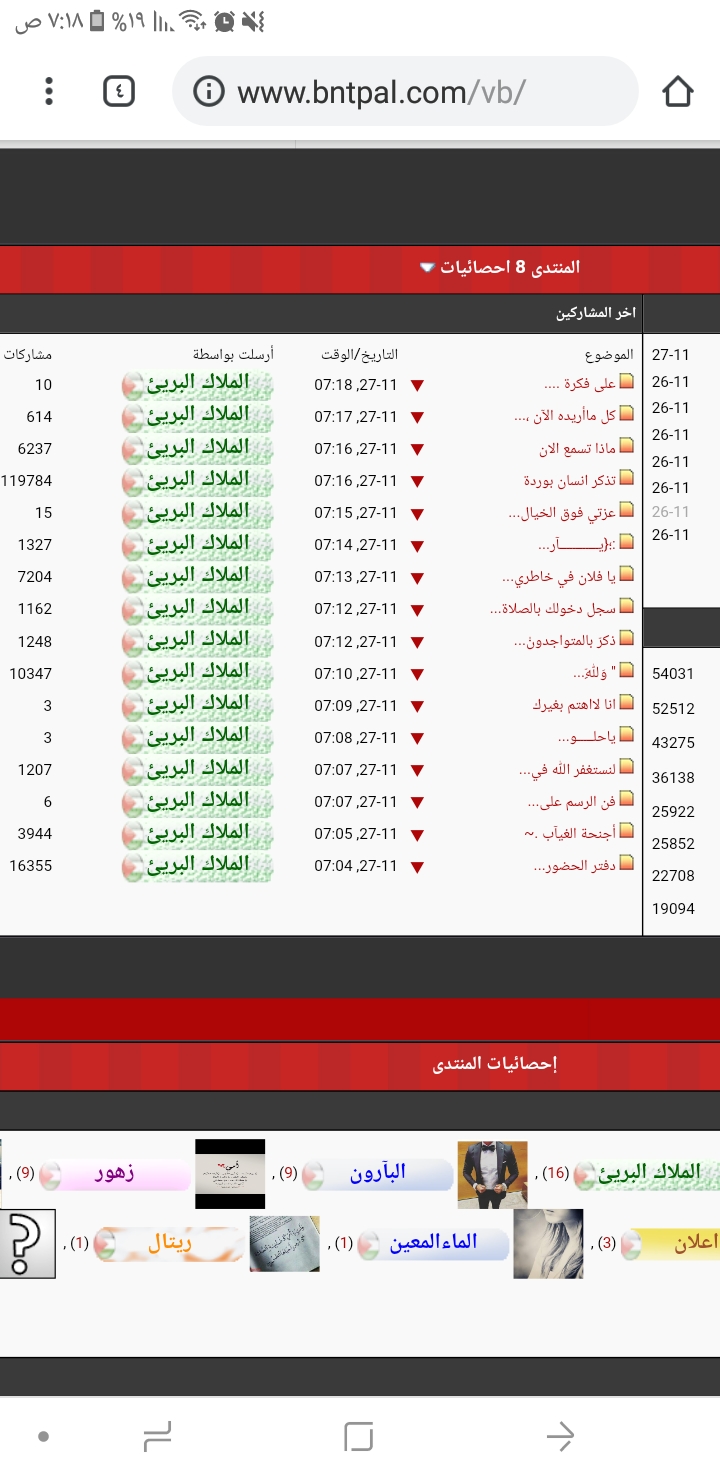This screenshot has height=1480, width=720.
Task: Tap the URL address bar
Action: [x=400, y=92]
